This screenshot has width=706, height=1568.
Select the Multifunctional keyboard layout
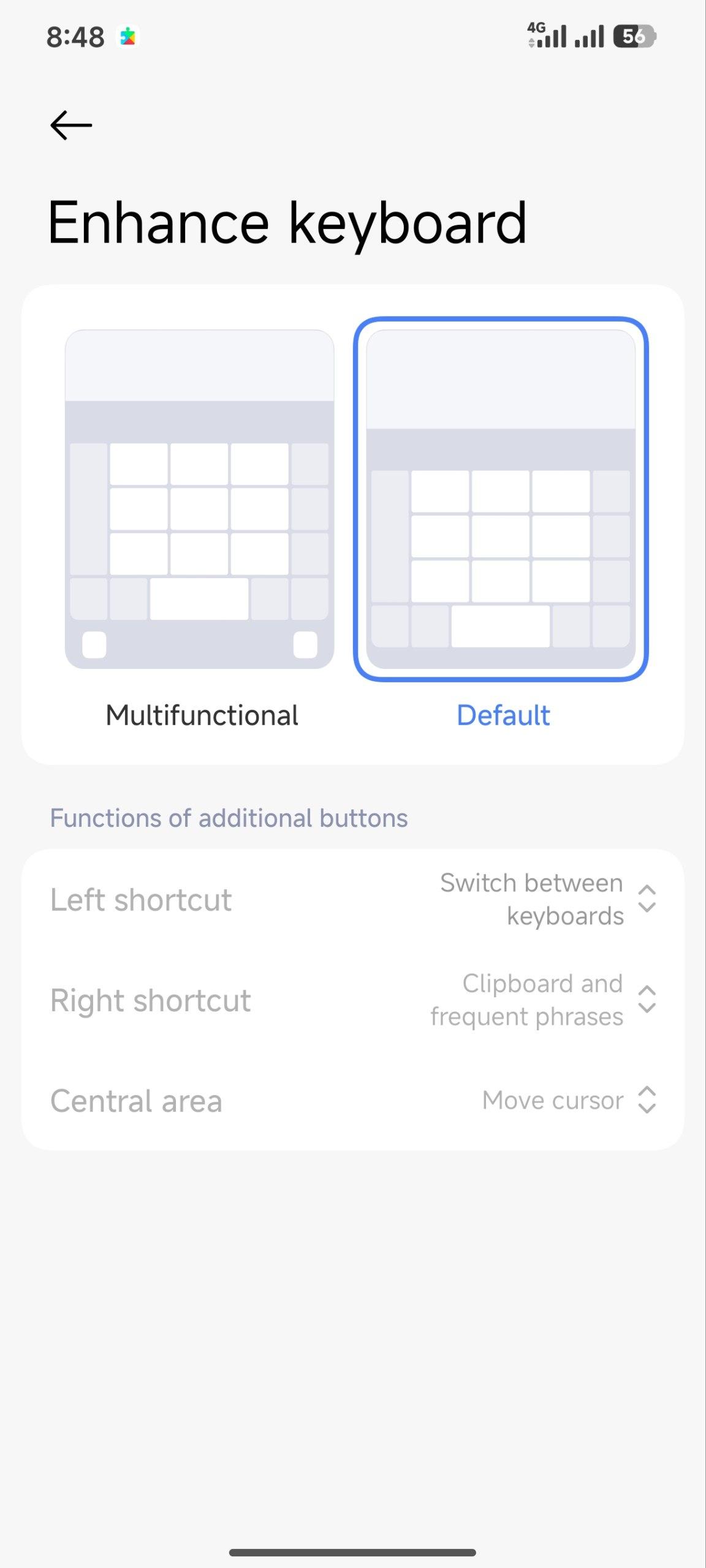[x=200, y=499]
